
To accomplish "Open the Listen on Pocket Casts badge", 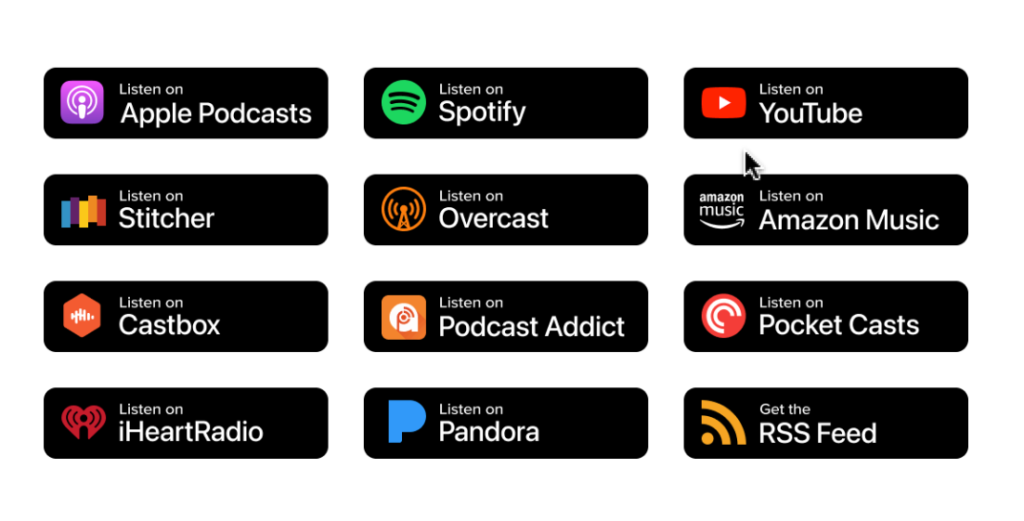I will click(x=825, y=316).
